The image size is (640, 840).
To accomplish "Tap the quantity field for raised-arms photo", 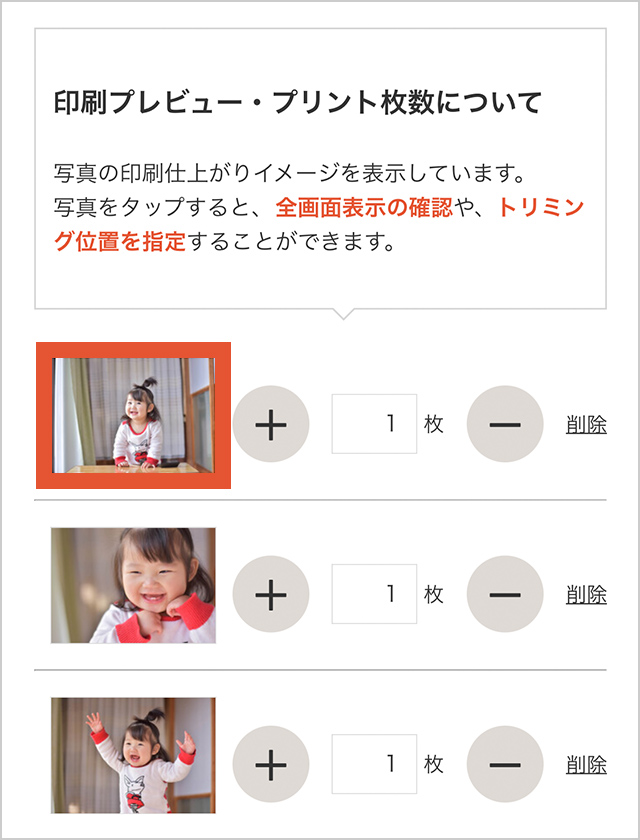I will tap(374, 765).
